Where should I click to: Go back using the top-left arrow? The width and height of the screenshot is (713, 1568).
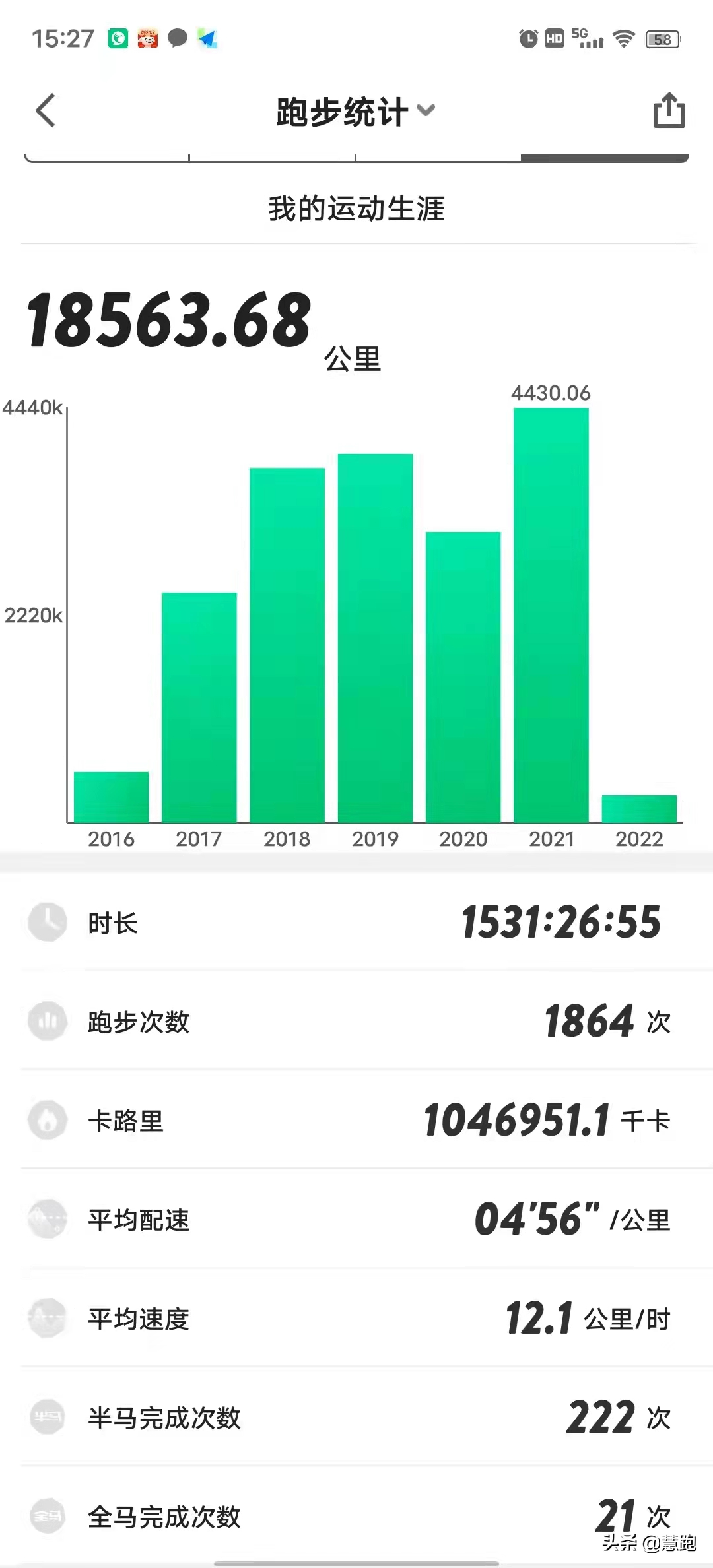point(46,110)
